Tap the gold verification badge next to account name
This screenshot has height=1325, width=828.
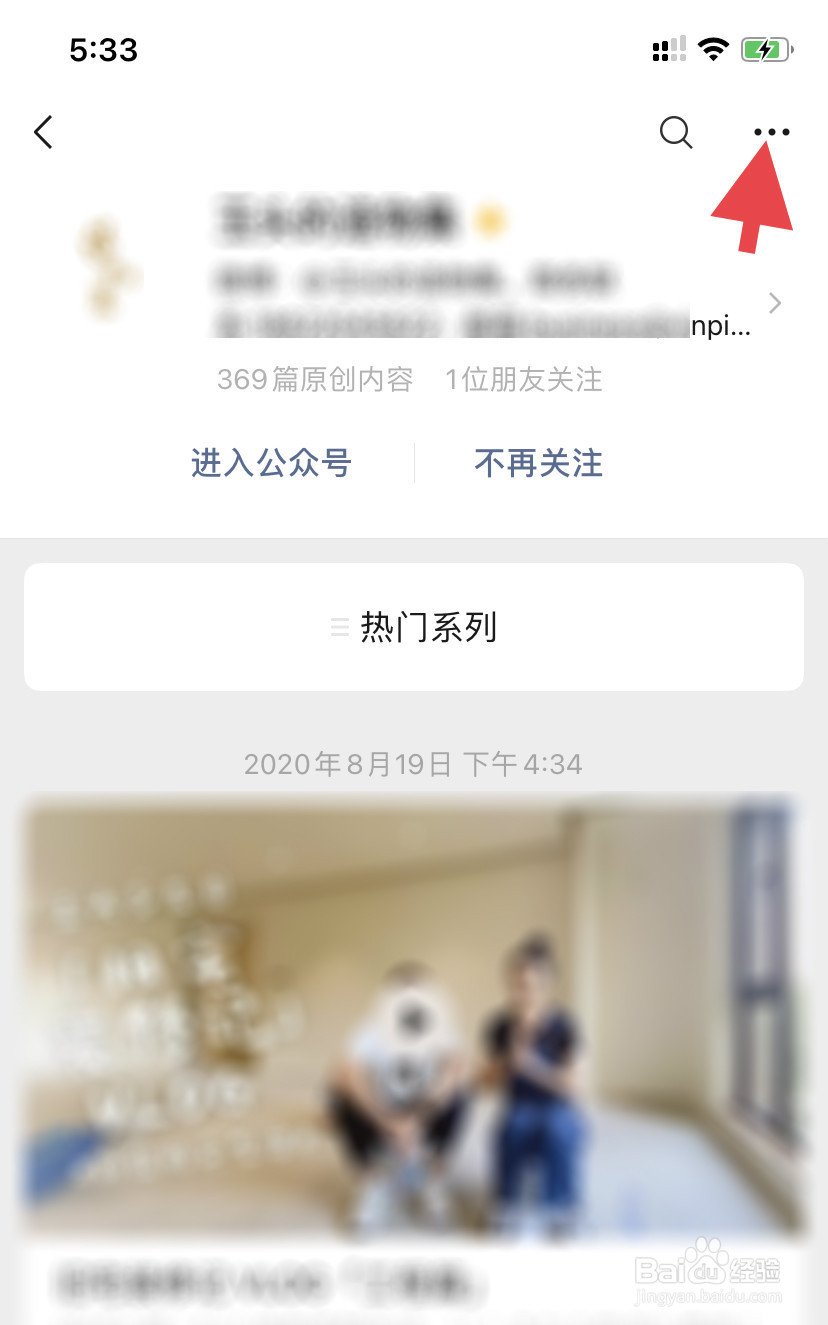pos(487,222)
